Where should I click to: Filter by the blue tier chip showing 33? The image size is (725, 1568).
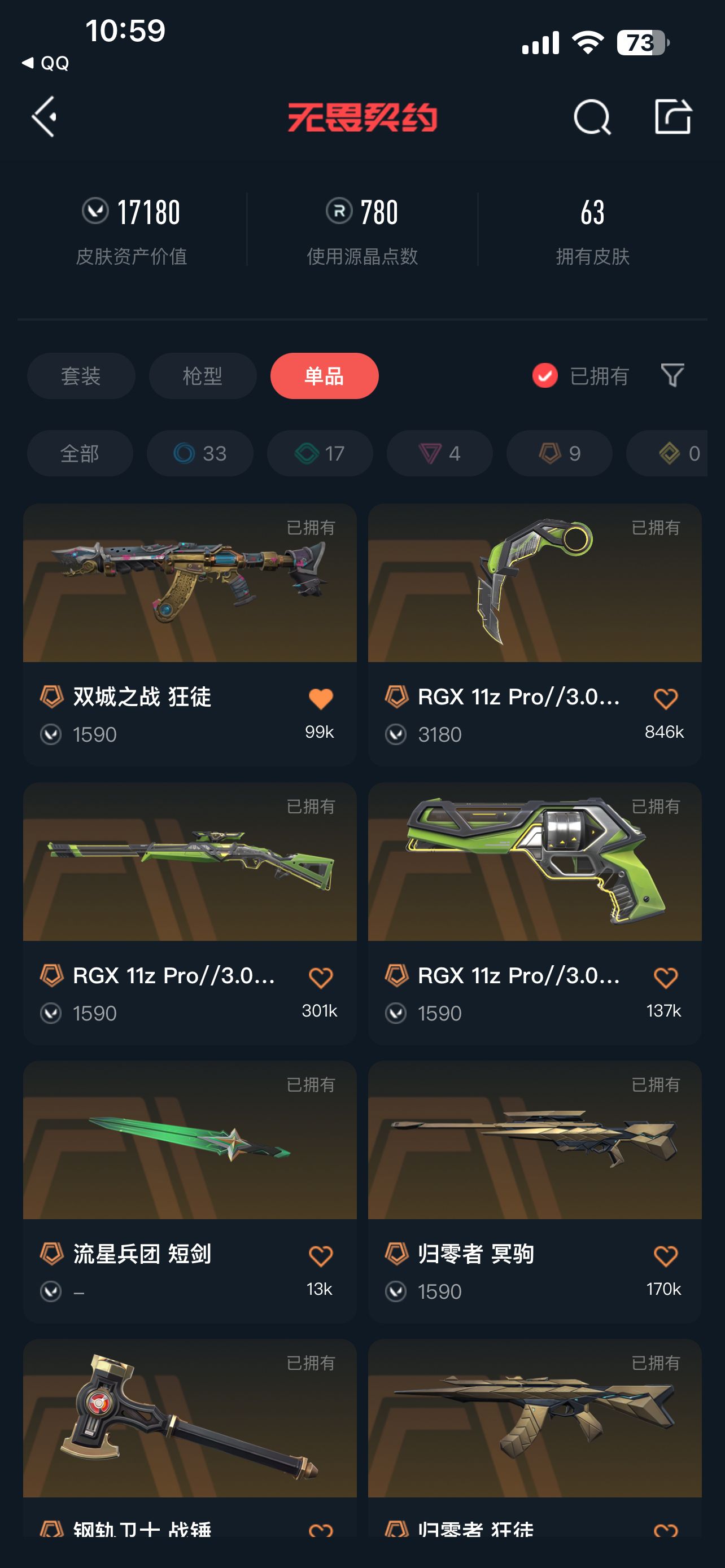pos(200,453)
